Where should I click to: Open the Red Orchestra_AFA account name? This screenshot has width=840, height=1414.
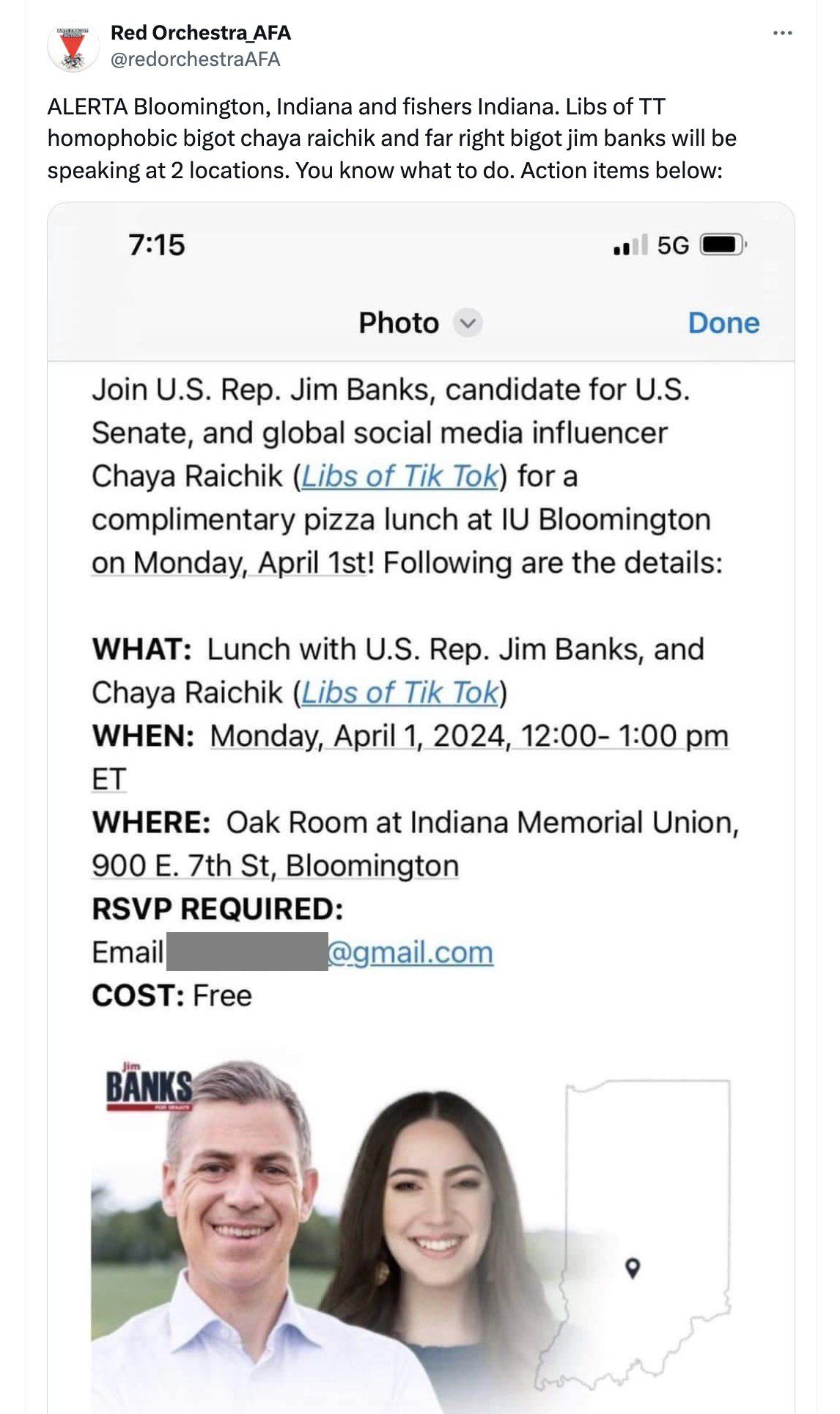(200, 33)
